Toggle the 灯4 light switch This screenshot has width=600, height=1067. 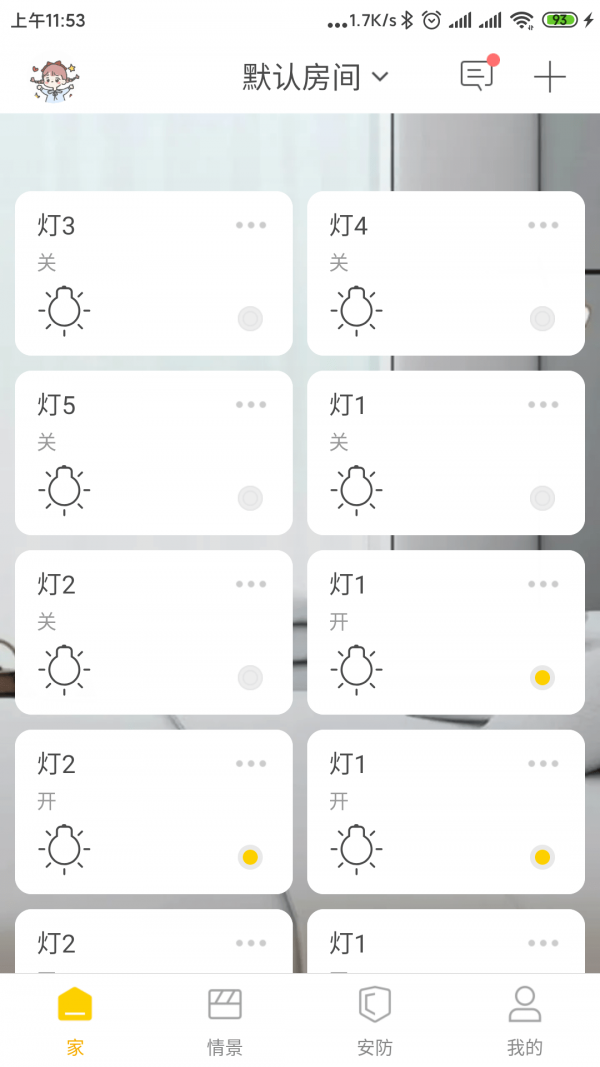[542, 319]
